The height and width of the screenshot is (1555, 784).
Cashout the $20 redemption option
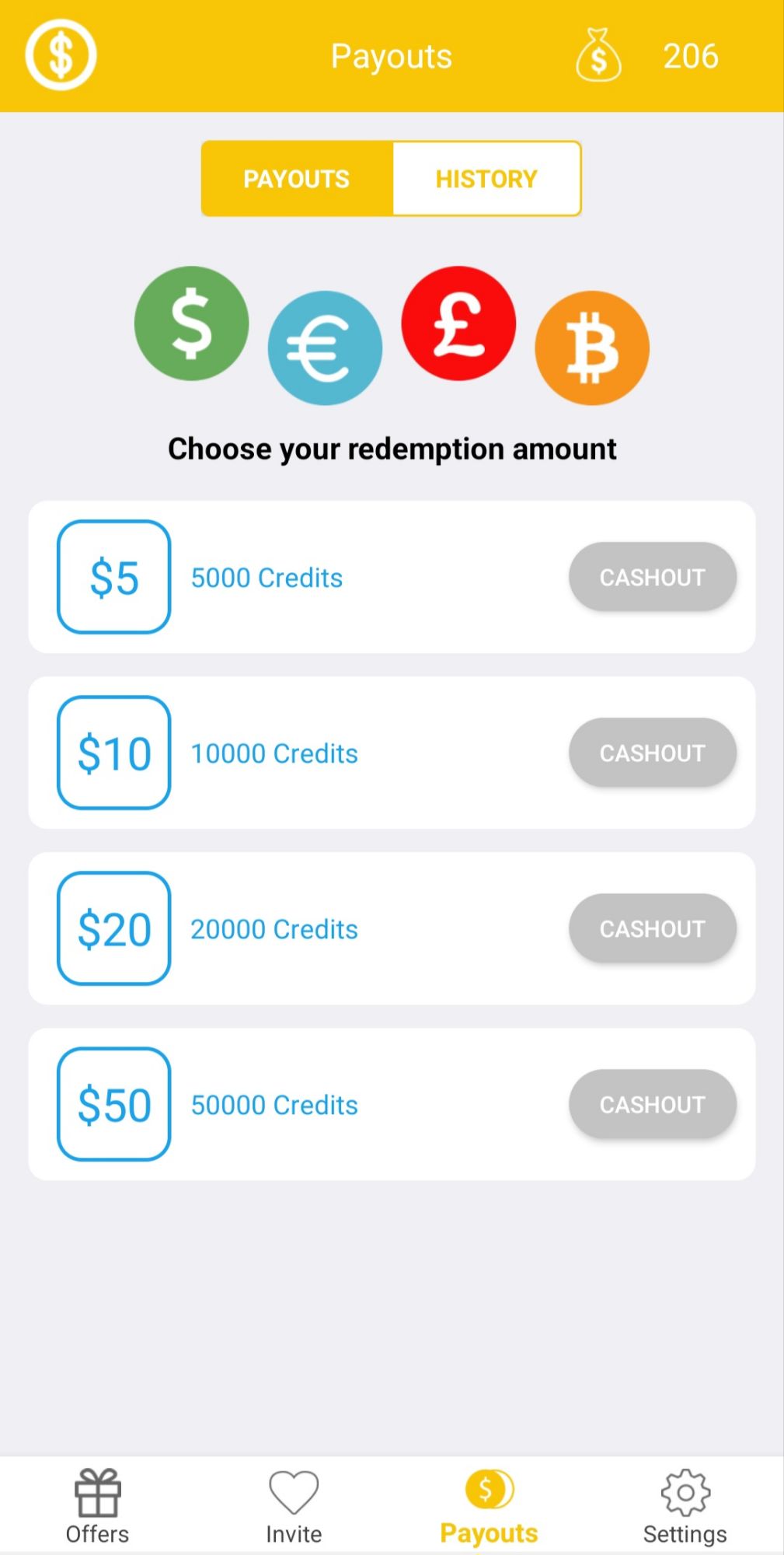tap(652, 928)
